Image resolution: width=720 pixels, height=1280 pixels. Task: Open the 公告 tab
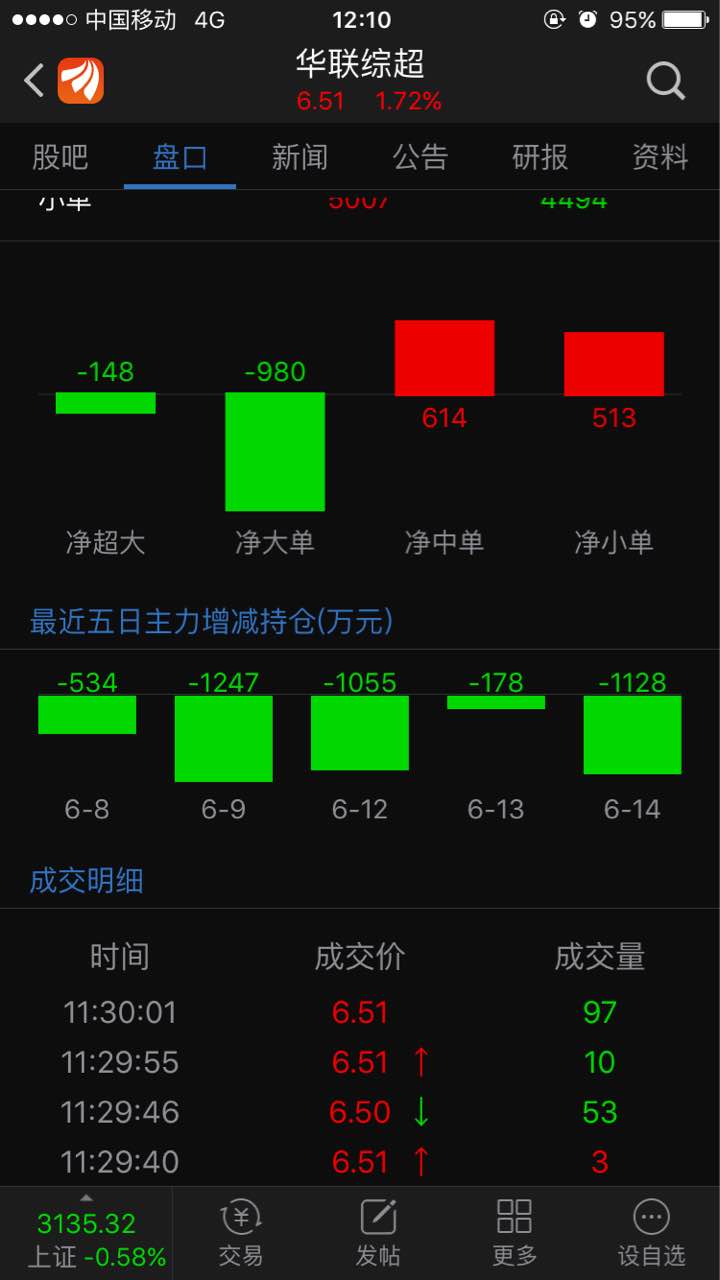tap(420, 157)
